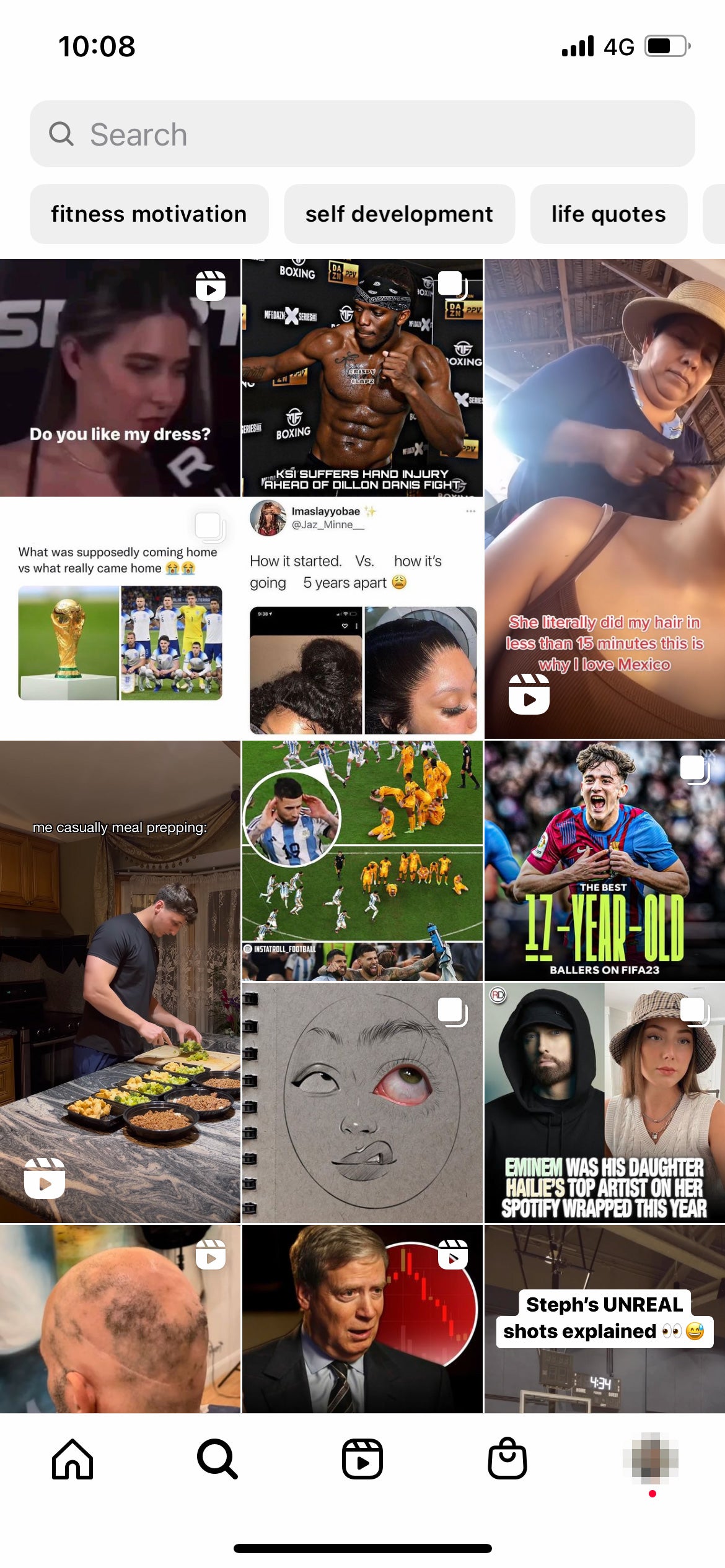Open the 'Do you like my dress?' reel
This screenshot has width=725, height=1568.
coord(120,378)
